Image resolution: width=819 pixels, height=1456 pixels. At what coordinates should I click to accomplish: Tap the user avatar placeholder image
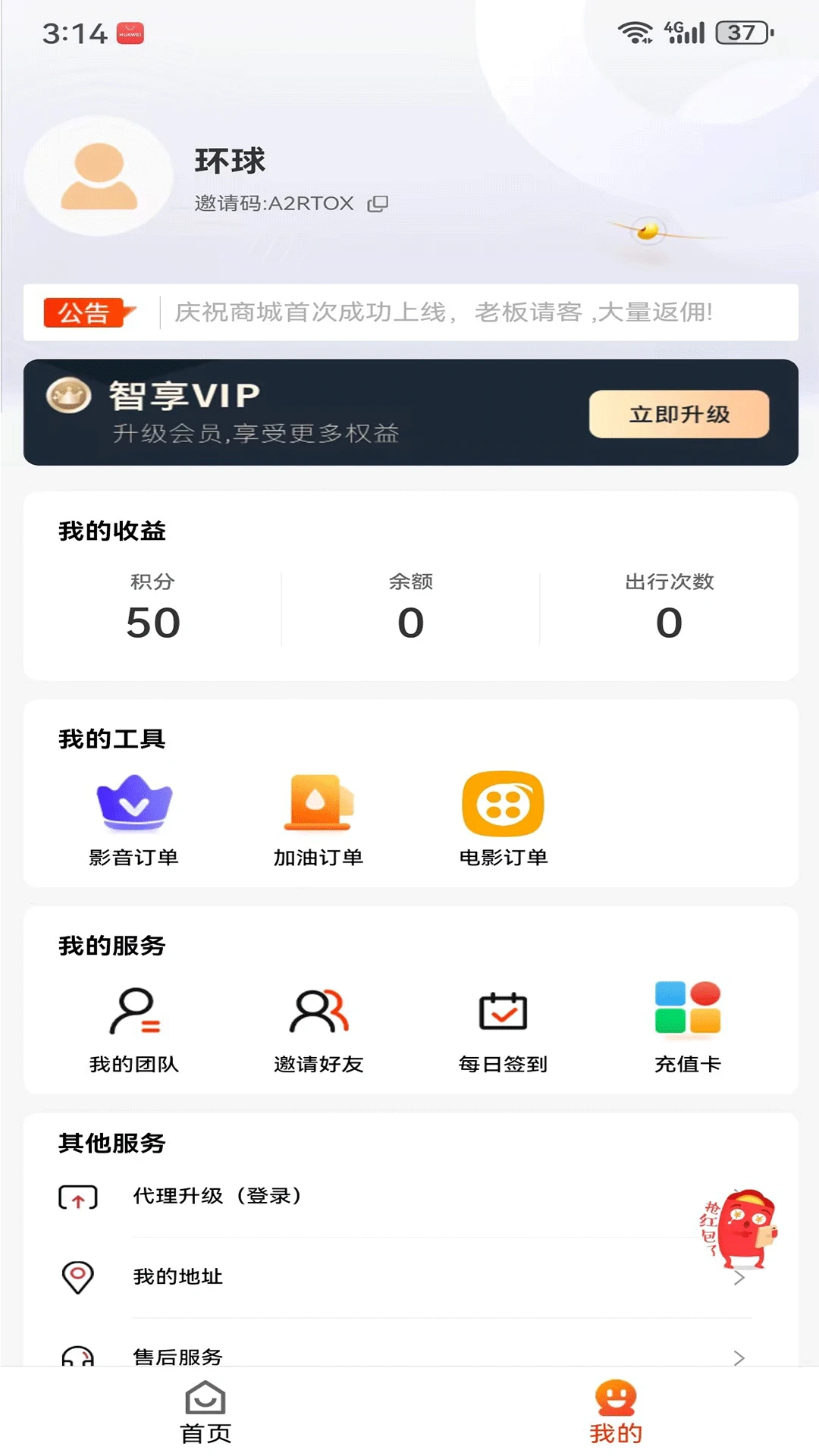click(98, 177)
